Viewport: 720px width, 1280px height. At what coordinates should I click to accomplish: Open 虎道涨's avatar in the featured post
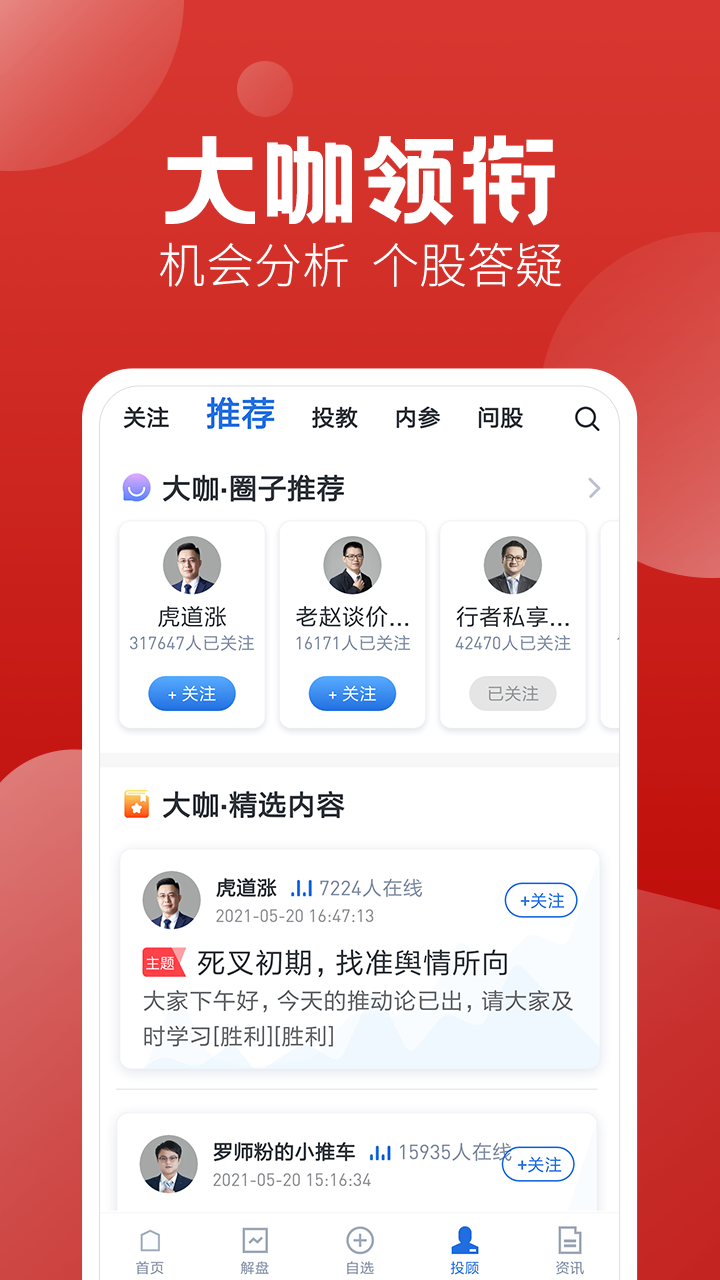coord(169,900)
